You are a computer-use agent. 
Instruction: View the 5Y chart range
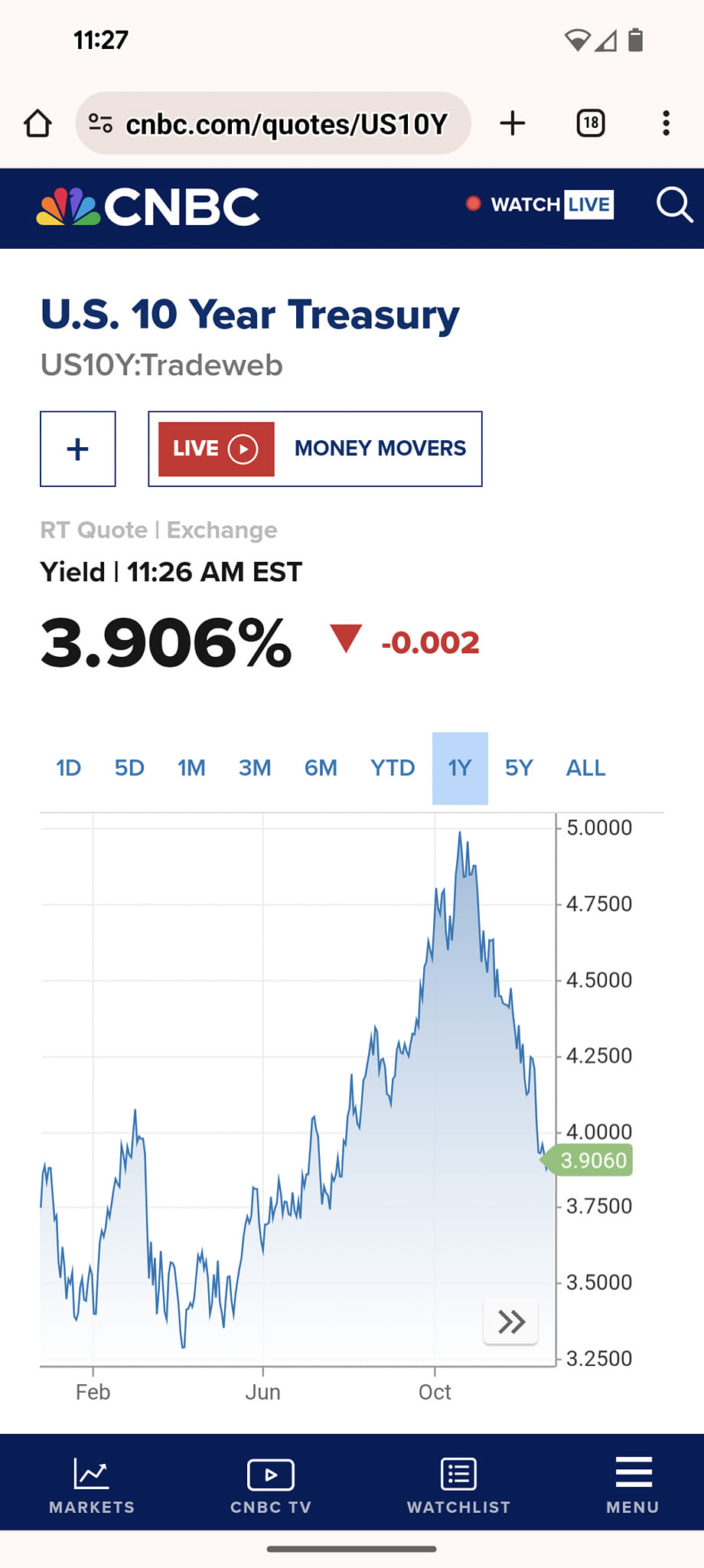[519, 768]
